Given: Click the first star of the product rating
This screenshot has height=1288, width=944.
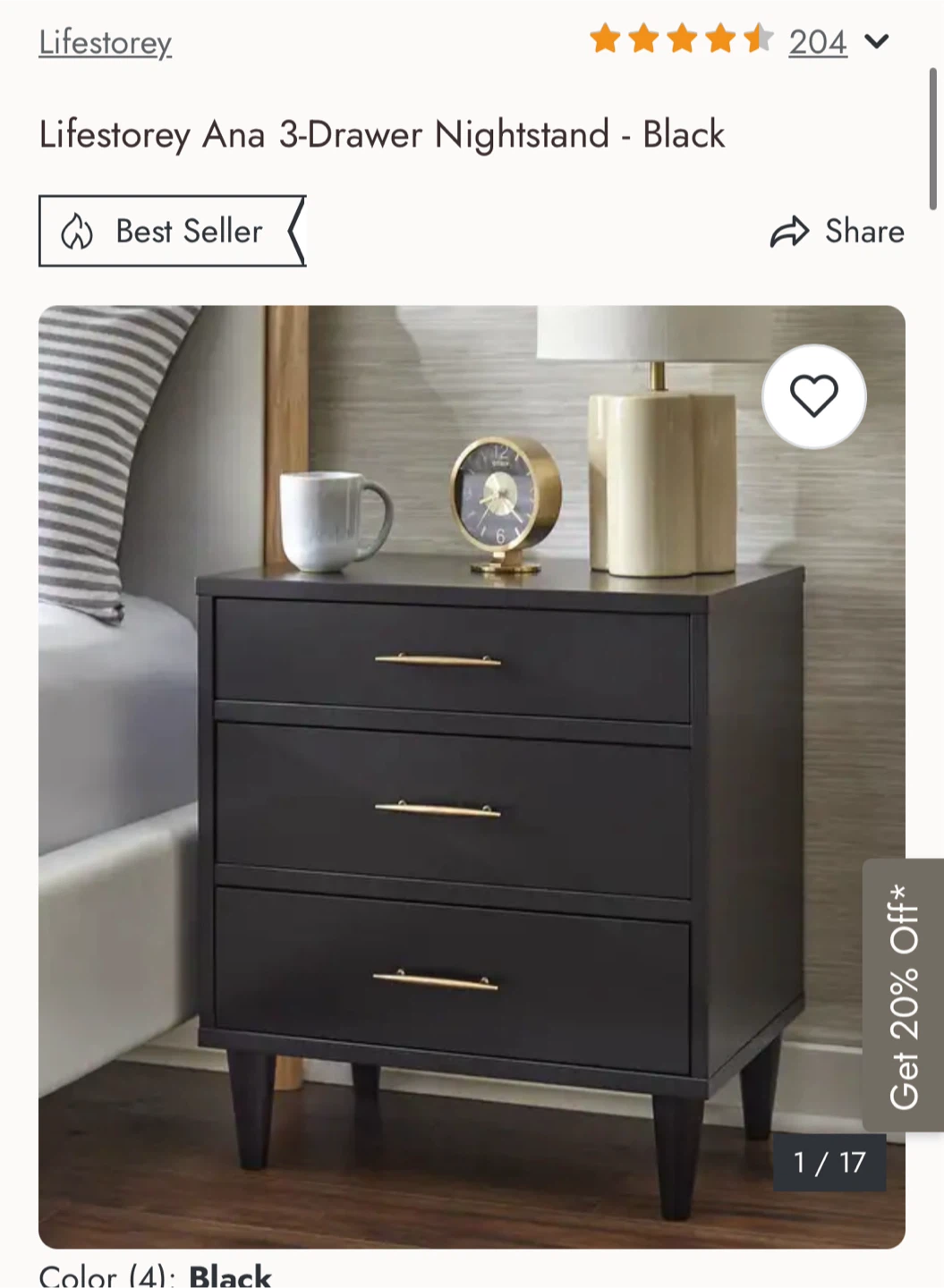Looking at the screenshot, I should [x=605, y=39].
